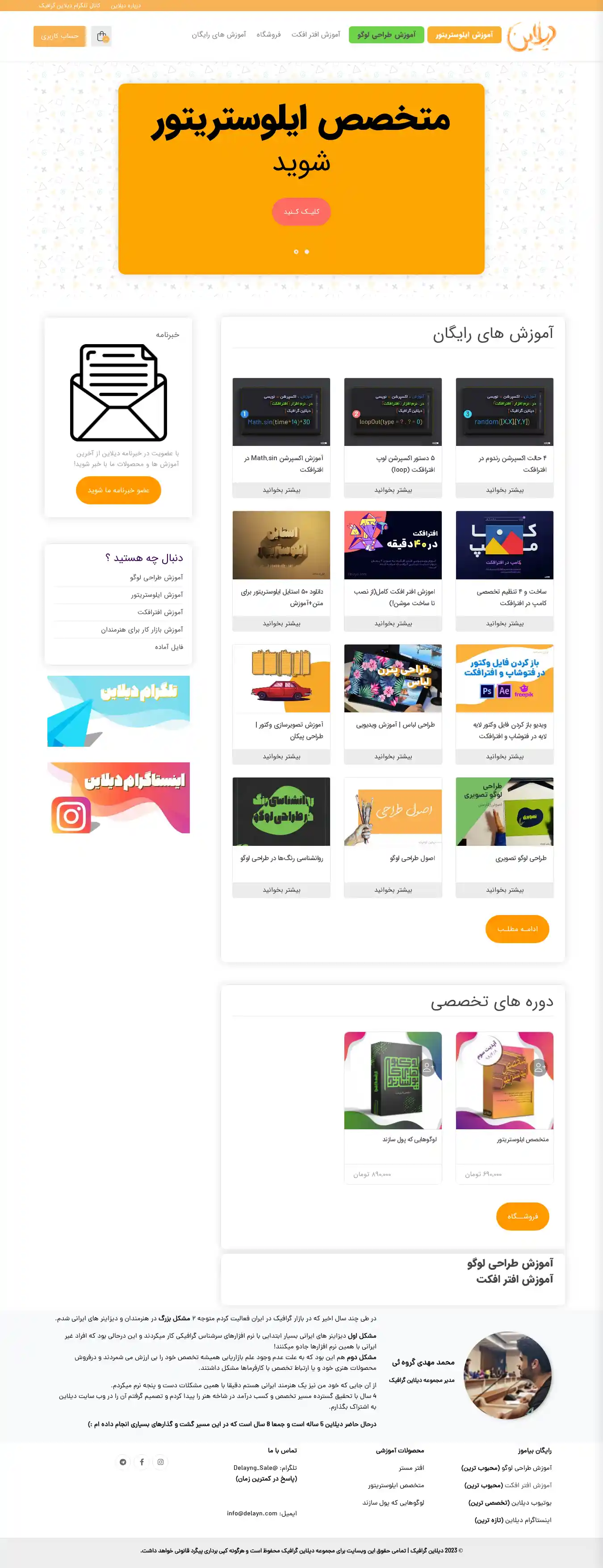Open آموزش ایلوستریتور in the top menu
This screenshot has height=1568, width=603.
[x=464, y=35]
